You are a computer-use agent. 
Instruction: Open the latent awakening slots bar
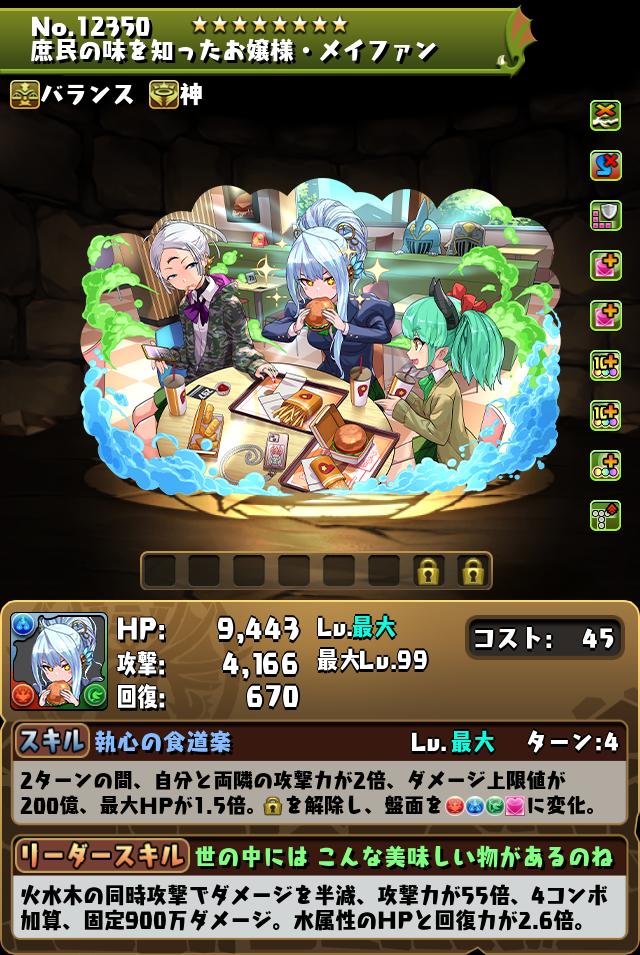coord(316,571)
